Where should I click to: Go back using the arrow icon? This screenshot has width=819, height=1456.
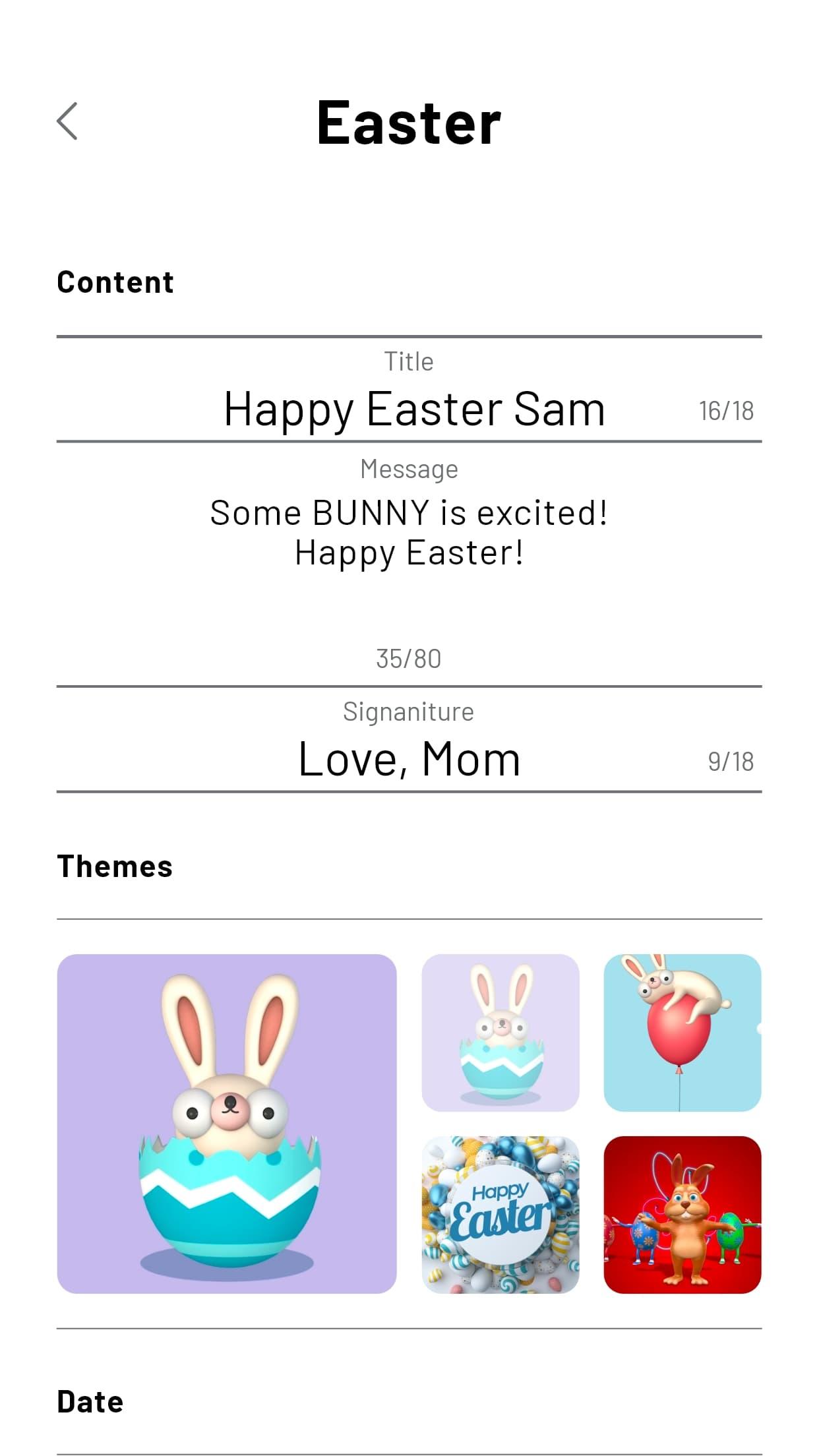[67, 121]
